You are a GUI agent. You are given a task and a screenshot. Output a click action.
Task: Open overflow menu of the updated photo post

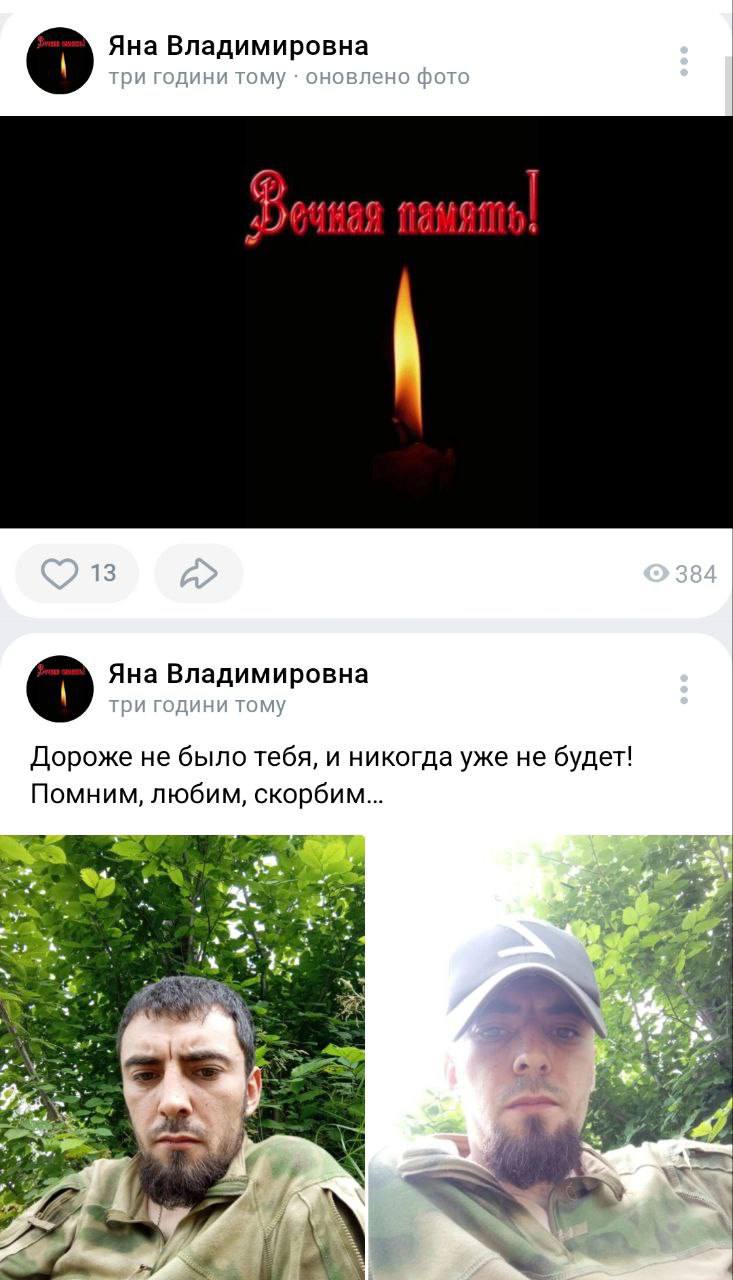684,61
